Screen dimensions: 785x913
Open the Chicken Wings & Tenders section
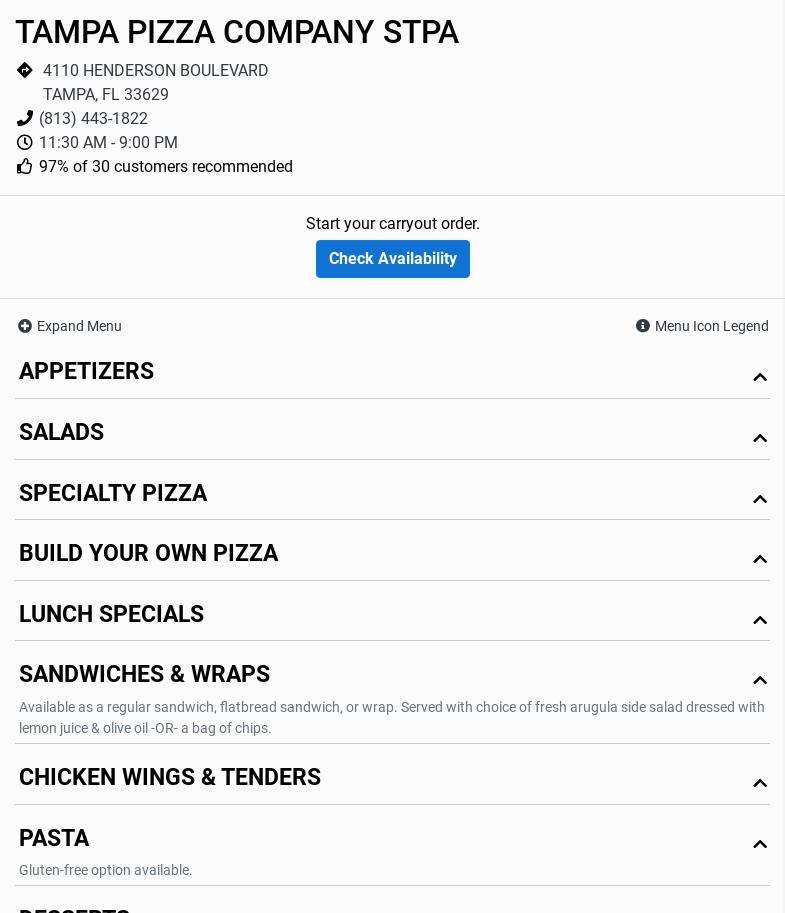coord(392,778)
